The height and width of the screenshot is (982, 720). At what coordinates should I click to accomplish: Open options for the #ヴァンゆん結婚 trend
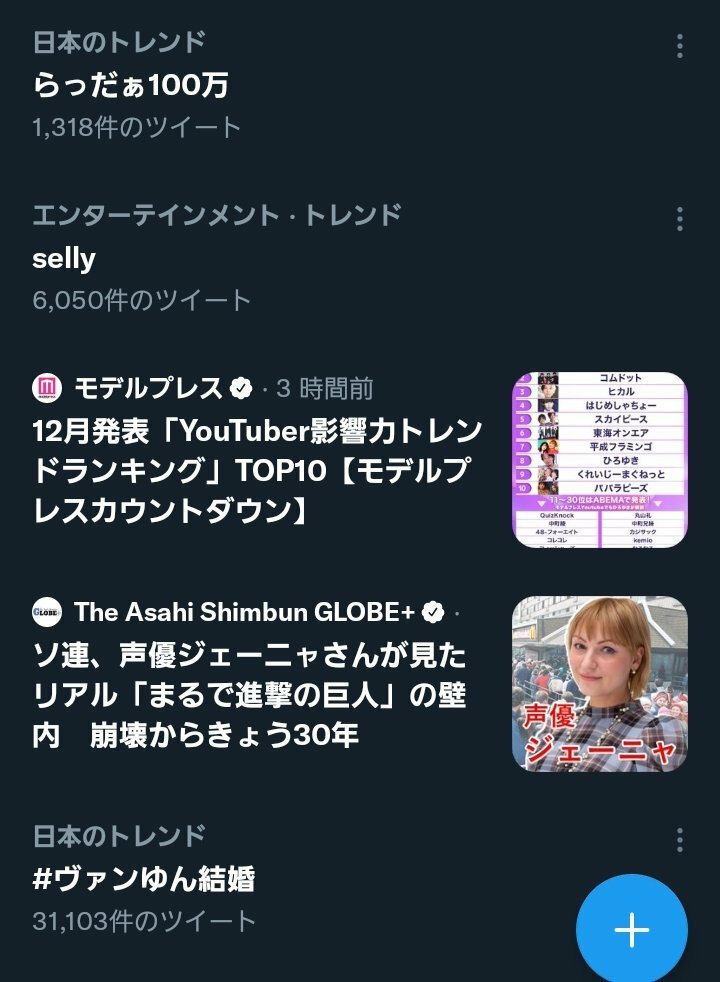point(679,839)
